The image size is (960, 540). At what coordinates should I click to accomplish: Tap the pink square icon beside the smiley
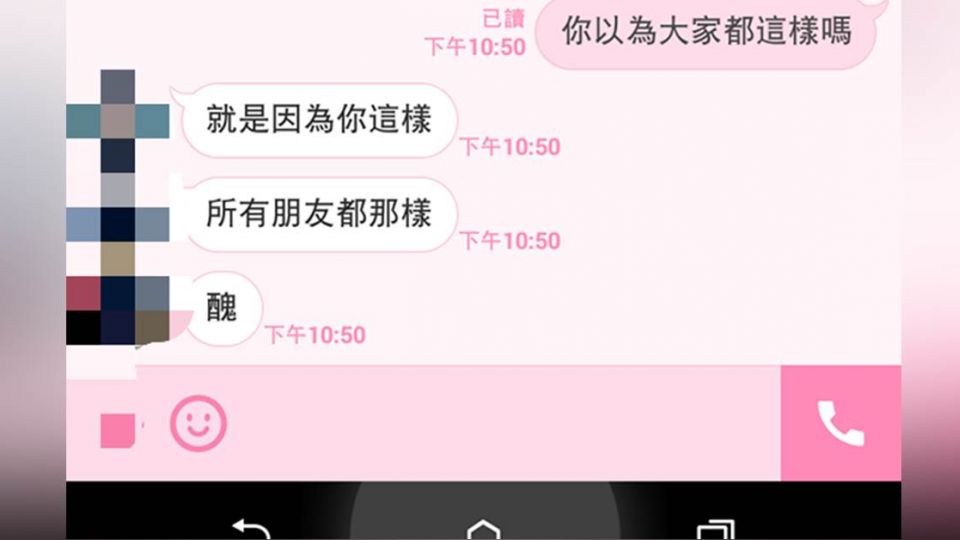119,429
